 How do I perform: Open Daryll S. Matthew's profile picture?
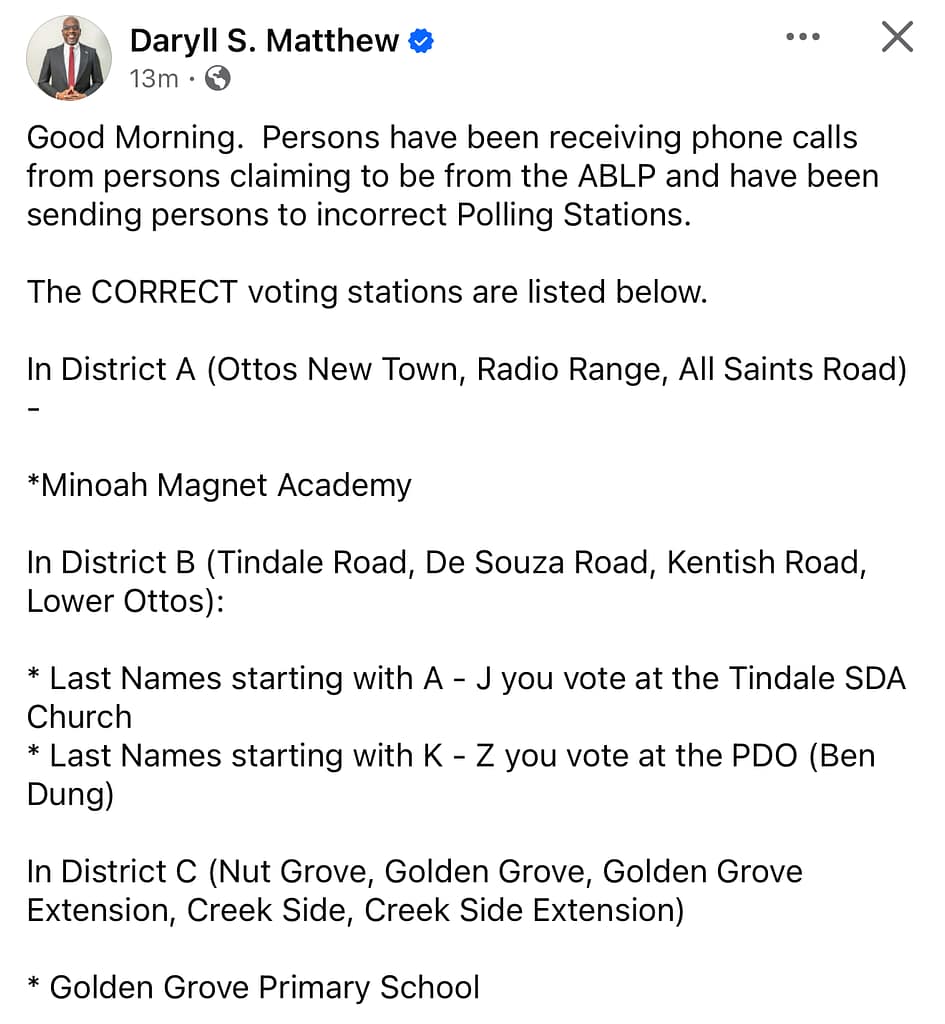click(69, 58)
